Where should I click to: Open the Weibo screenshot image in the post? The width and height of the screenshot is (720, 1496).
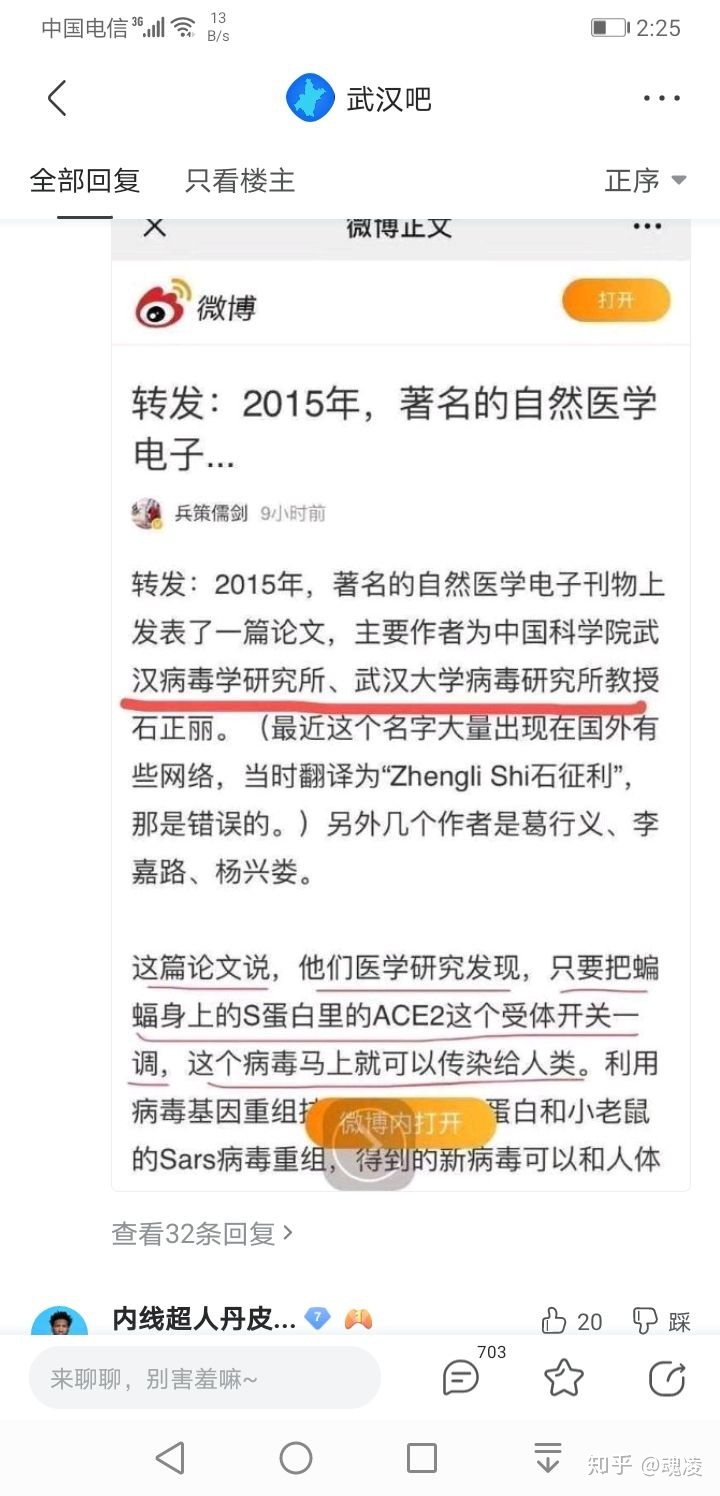(400, 700)
